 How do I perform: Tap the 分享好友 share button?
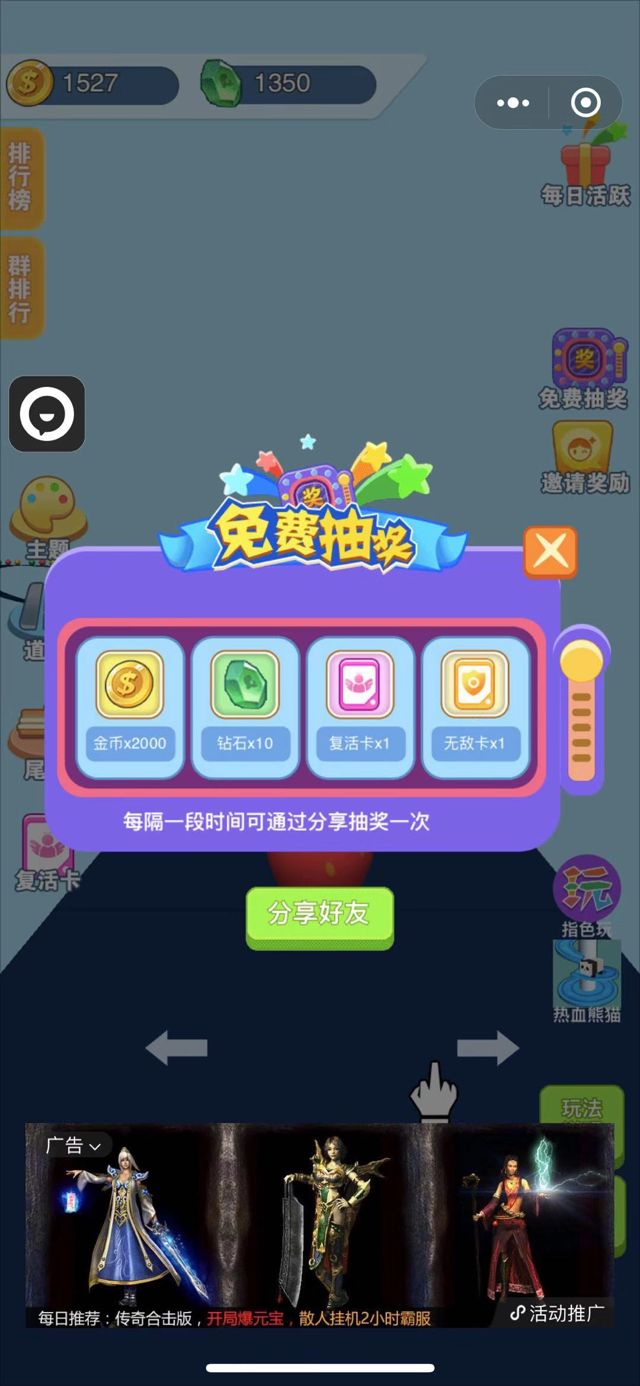320,915
